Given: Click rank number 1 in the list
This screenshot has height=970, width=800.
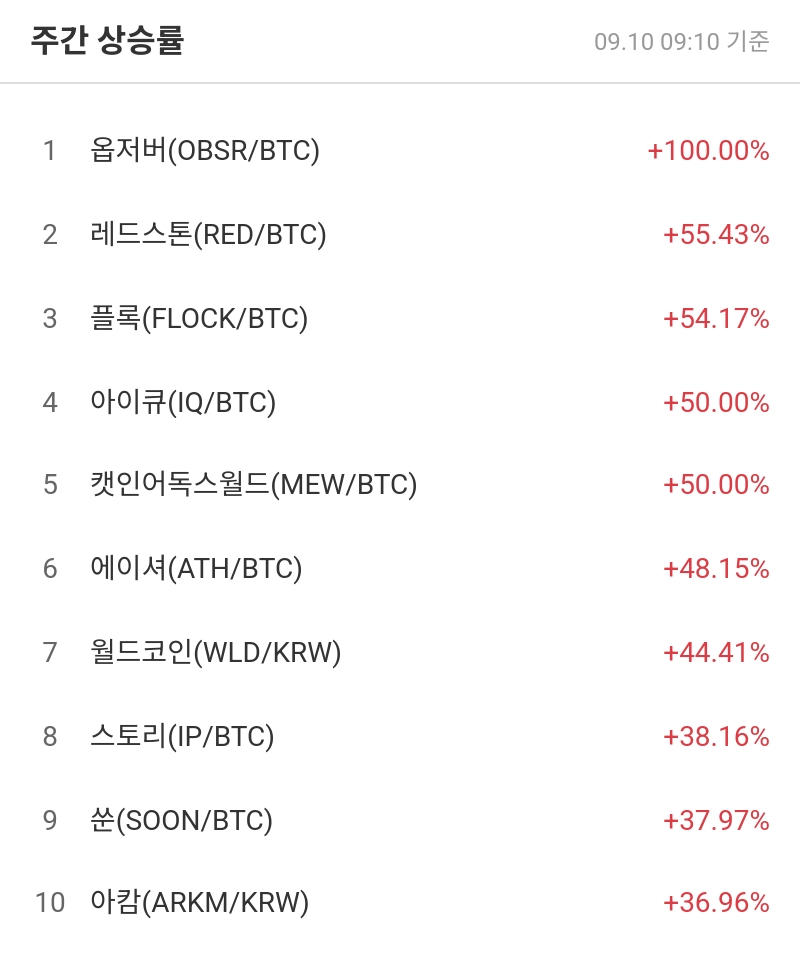Looking at the screenshot, I should pos(47,151).
